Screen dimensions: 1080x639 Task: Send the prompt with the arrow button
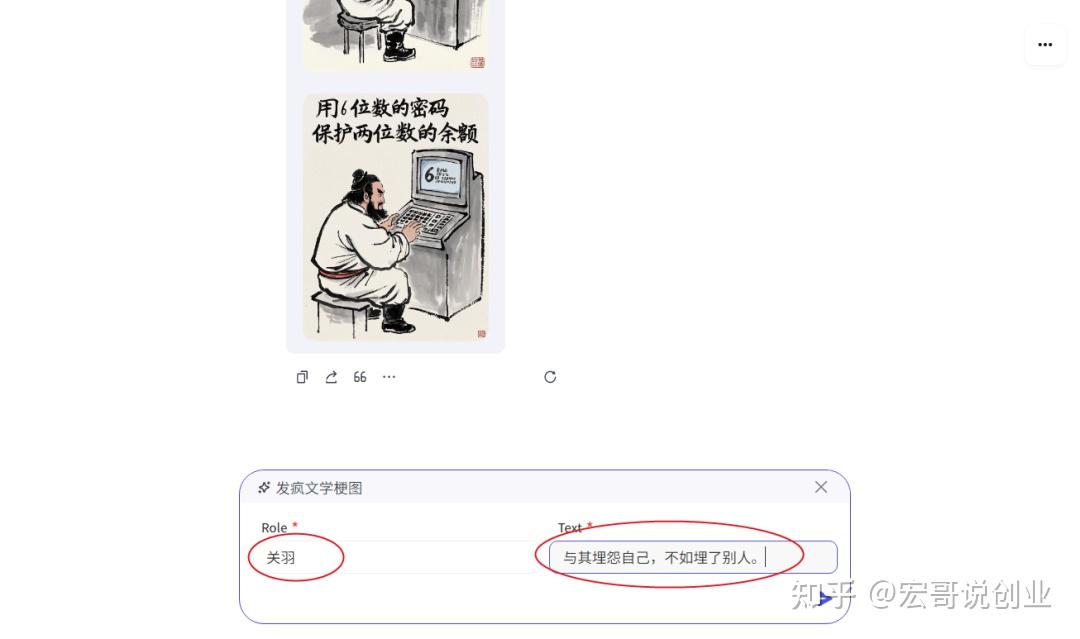[x=824, y=598]
